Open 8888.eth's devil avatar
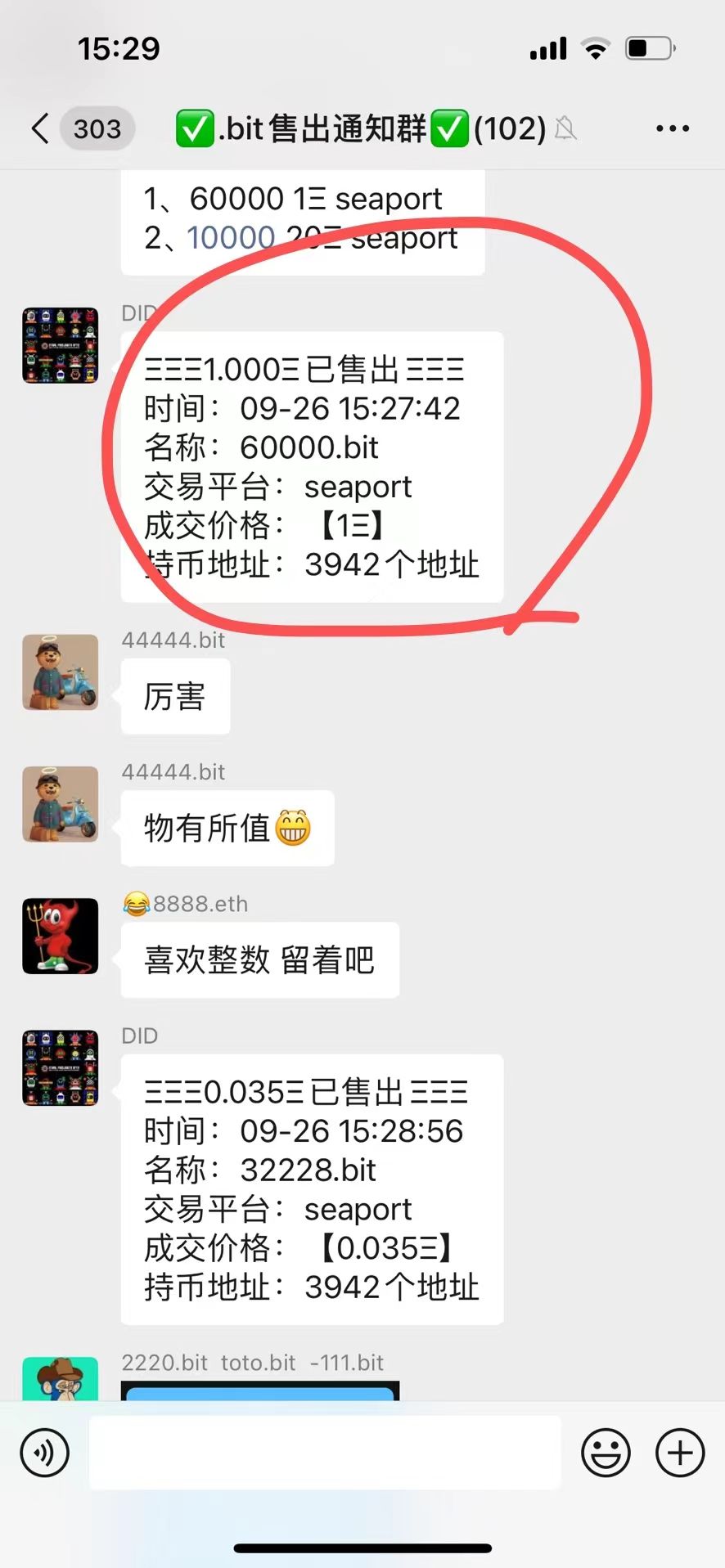Viewport: 725px width, 1568px height. coord(60,936)
